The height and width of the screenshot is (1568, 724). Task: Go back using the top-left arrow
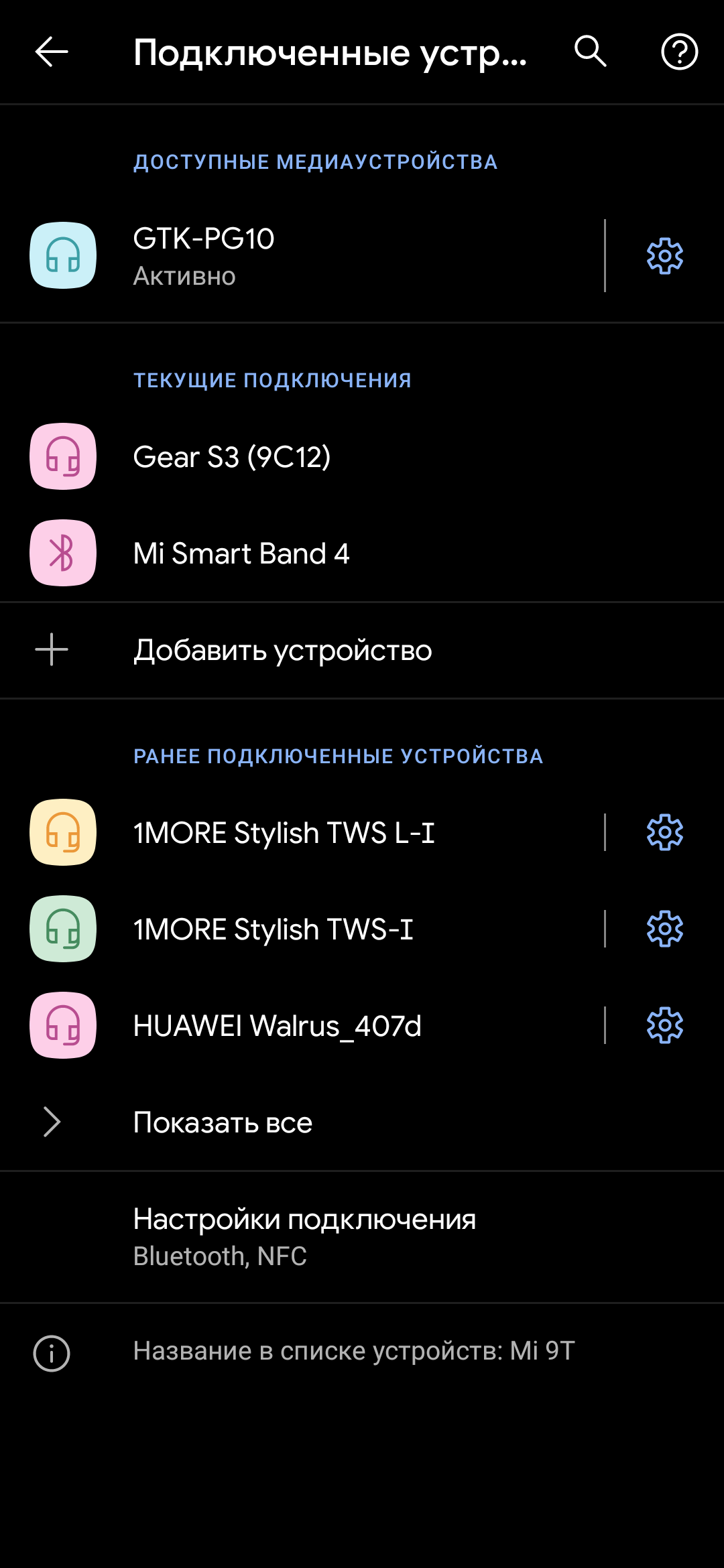pyautogui.click(x=52, y=52)
